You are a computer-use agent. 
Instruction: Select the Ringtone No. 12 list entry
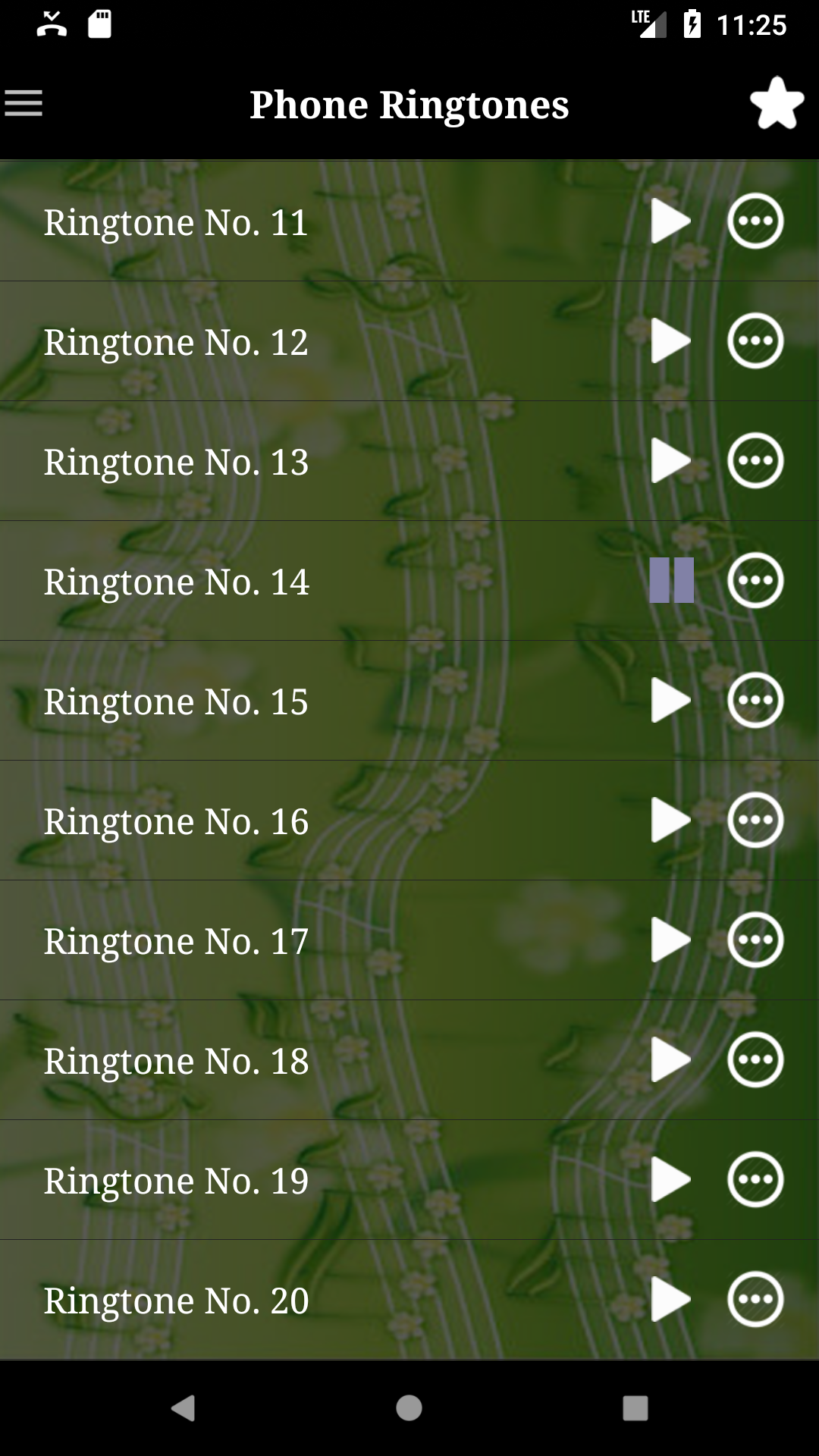[303, 340]
